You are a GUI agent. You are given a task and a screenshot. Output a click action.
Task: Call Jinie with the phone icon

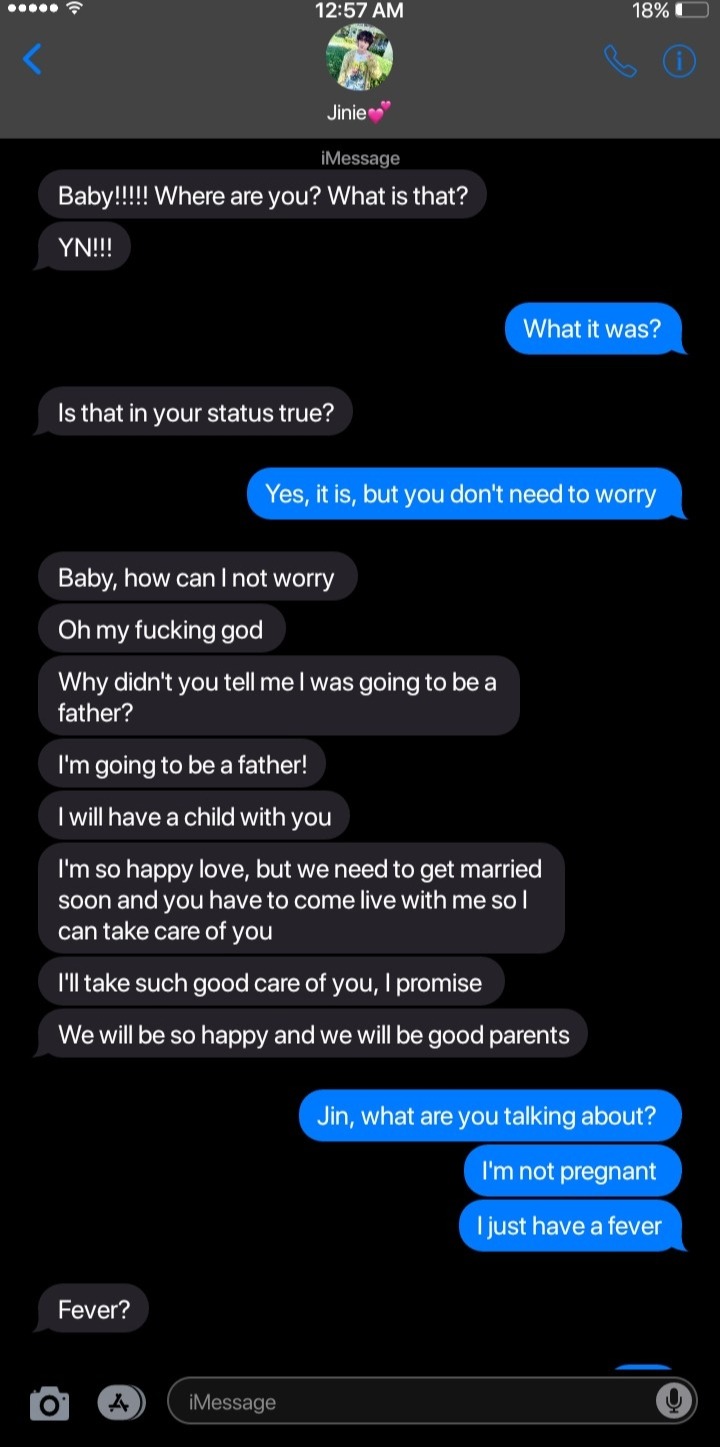pos(620,62)
